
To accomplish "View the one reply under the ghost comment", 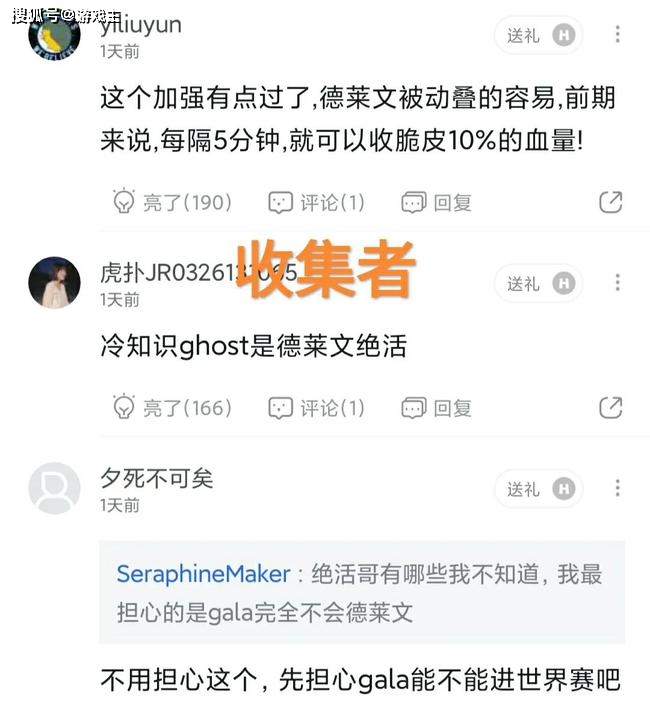I will pyautogui.click(x=316, y=408).
